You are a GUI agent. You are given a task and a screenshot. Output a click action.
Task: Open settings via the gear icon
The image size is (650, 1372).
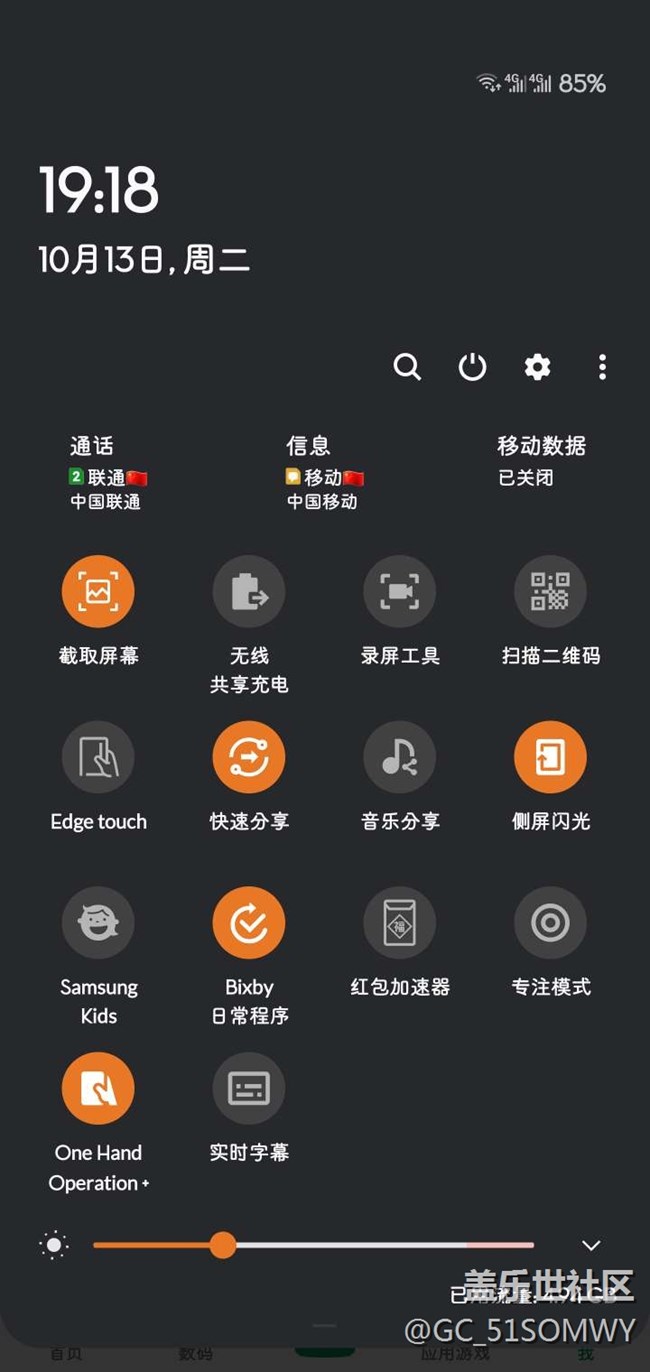point(538,367)
